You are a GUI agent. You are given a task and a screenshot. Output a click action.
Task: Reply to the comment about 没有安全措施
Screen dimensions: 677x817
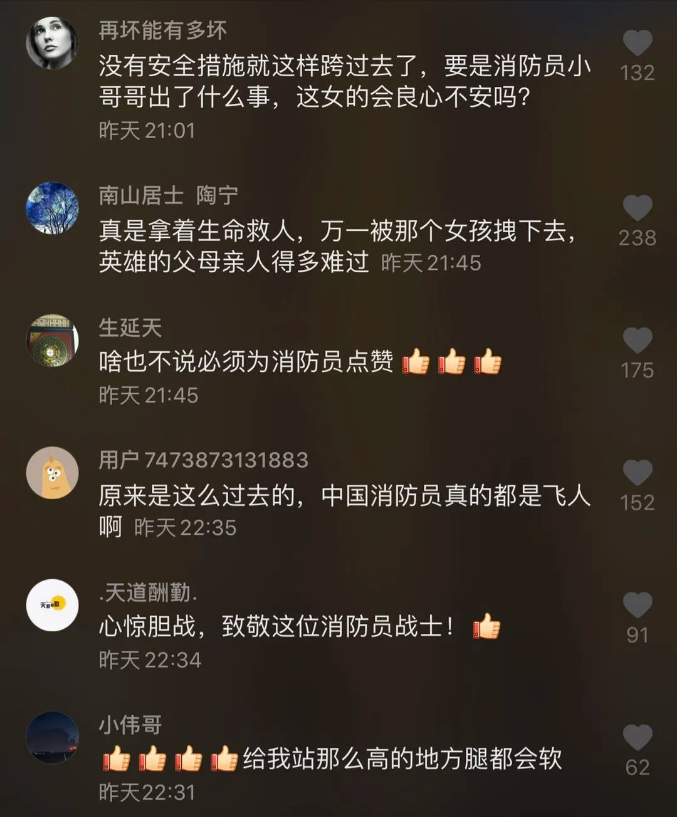340,82
